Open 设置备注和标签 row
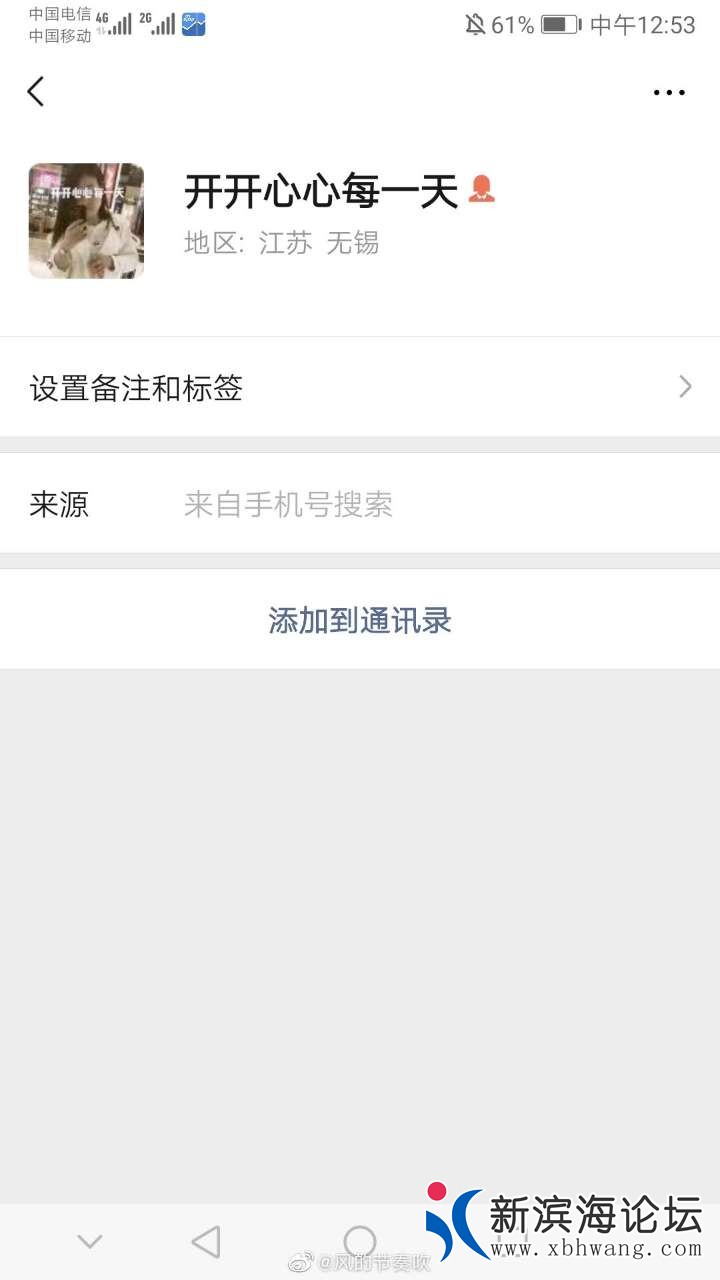The width and height of the screenshot is (720, 1280). (360, 388)
